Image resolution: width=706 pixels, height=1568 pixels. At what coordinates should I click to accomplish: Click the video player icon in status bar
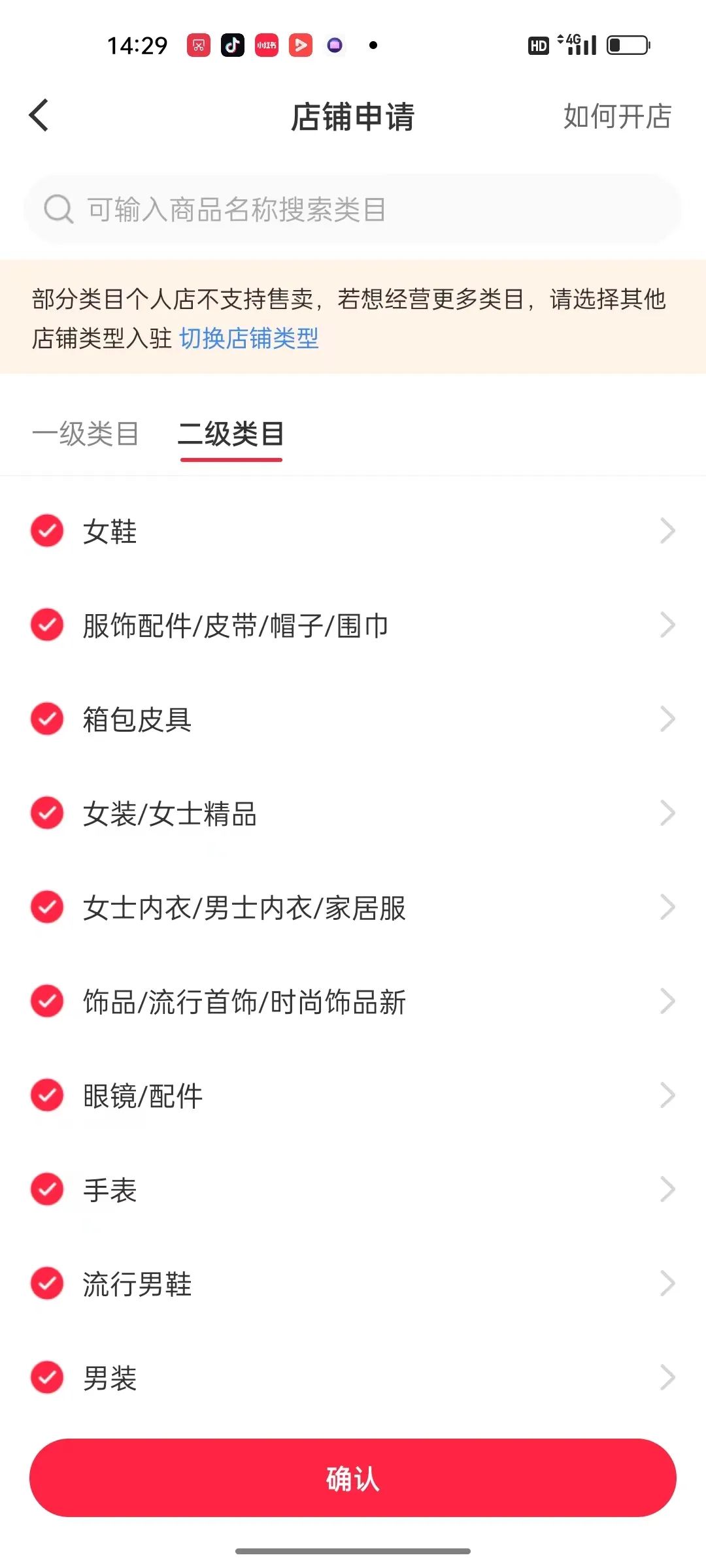300,45
